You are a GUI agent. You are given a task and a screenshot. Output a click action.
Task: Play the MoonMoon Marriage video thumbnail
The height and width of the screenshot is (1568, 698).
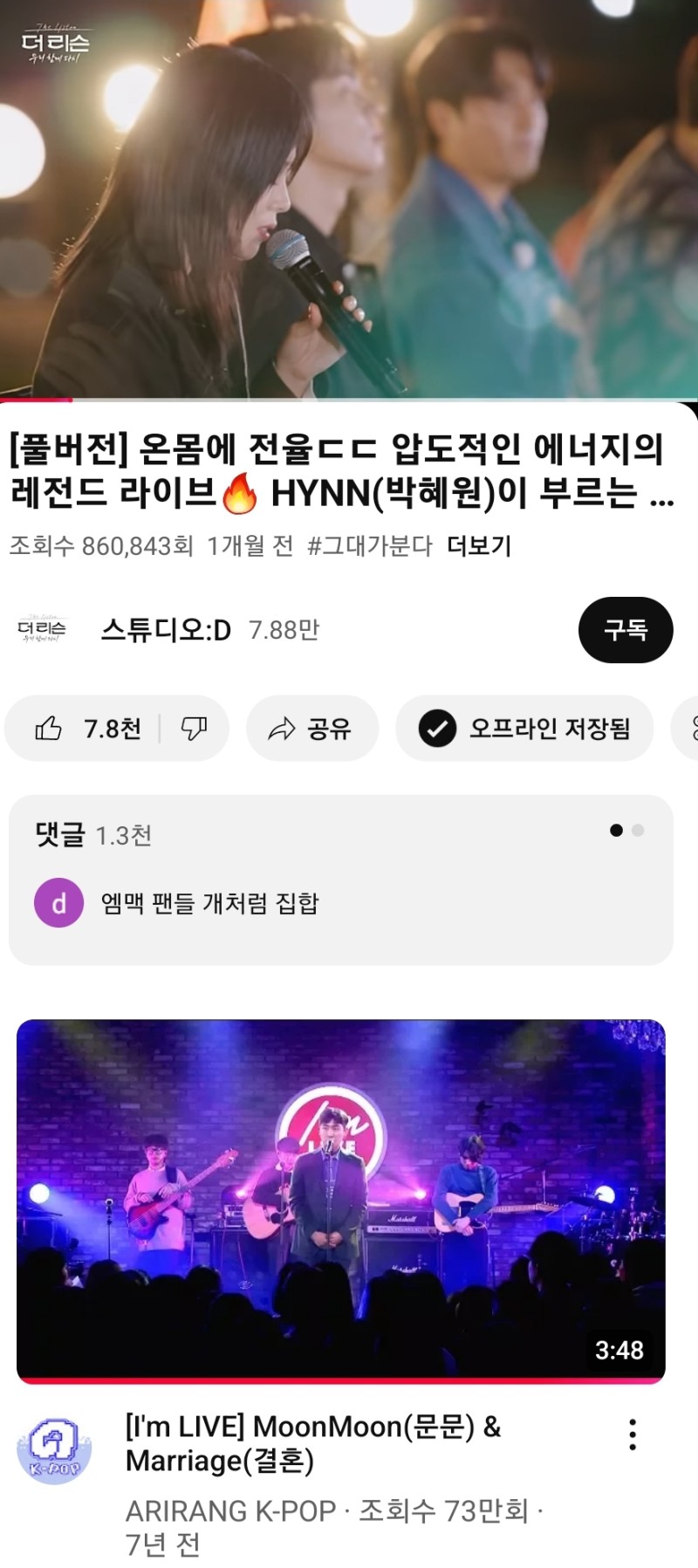pyautogui.click(x=340, y=1200)
